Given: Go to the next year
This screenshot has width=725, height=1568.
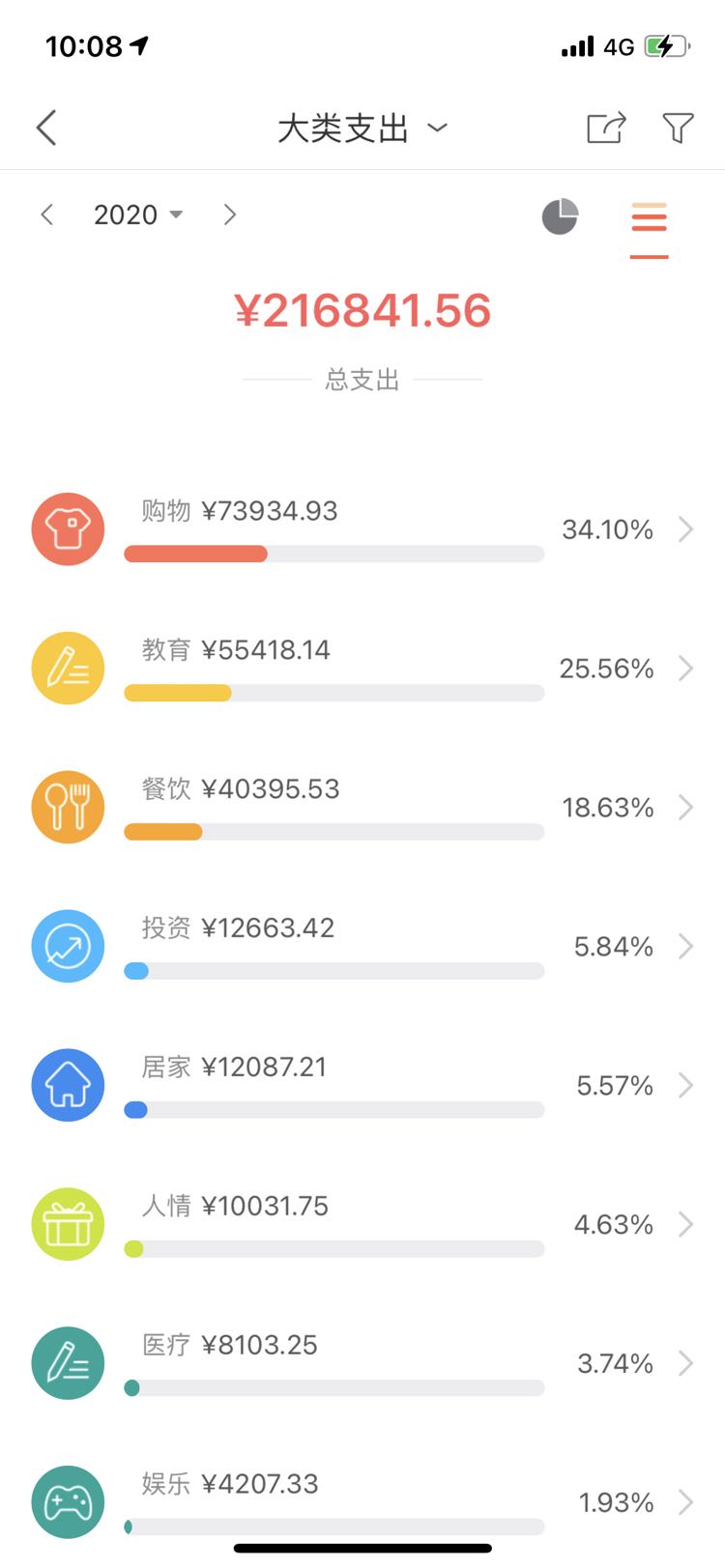Looking at the screenshot, I should pyautogui.click(x=229, y=214).
